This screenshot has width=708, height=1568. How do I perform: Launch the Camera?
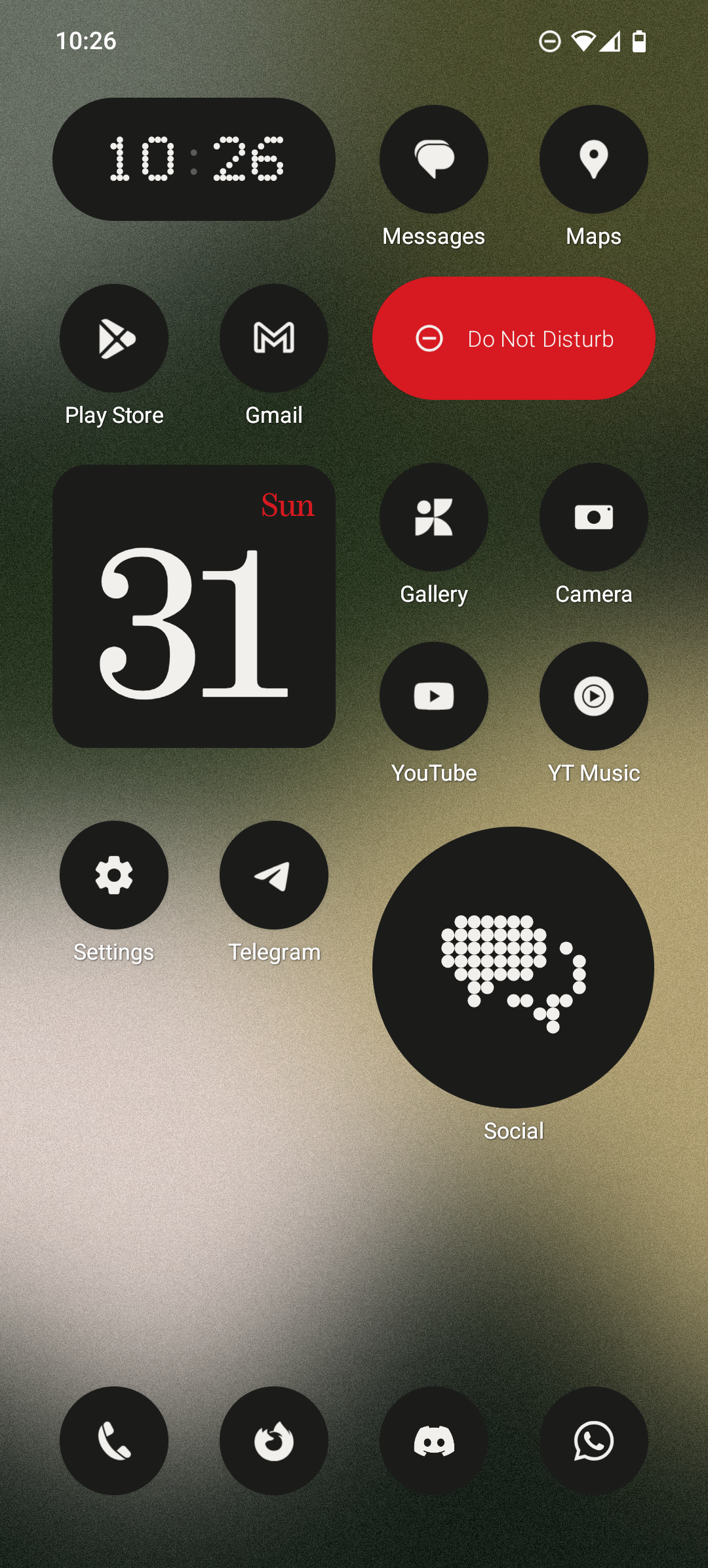click(x=593, y=517)
